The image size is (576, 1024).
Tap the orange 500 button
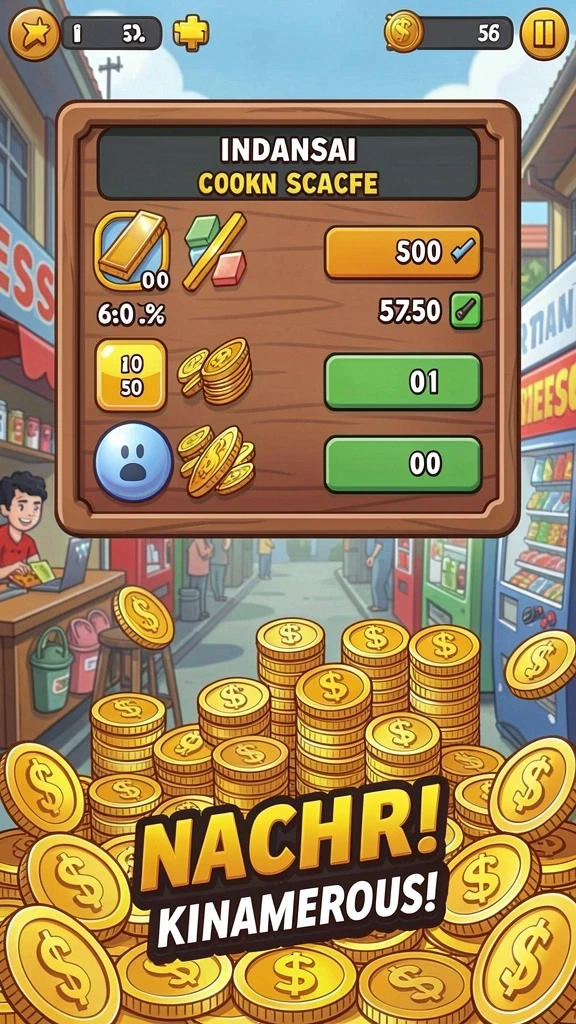pos(403,252)
